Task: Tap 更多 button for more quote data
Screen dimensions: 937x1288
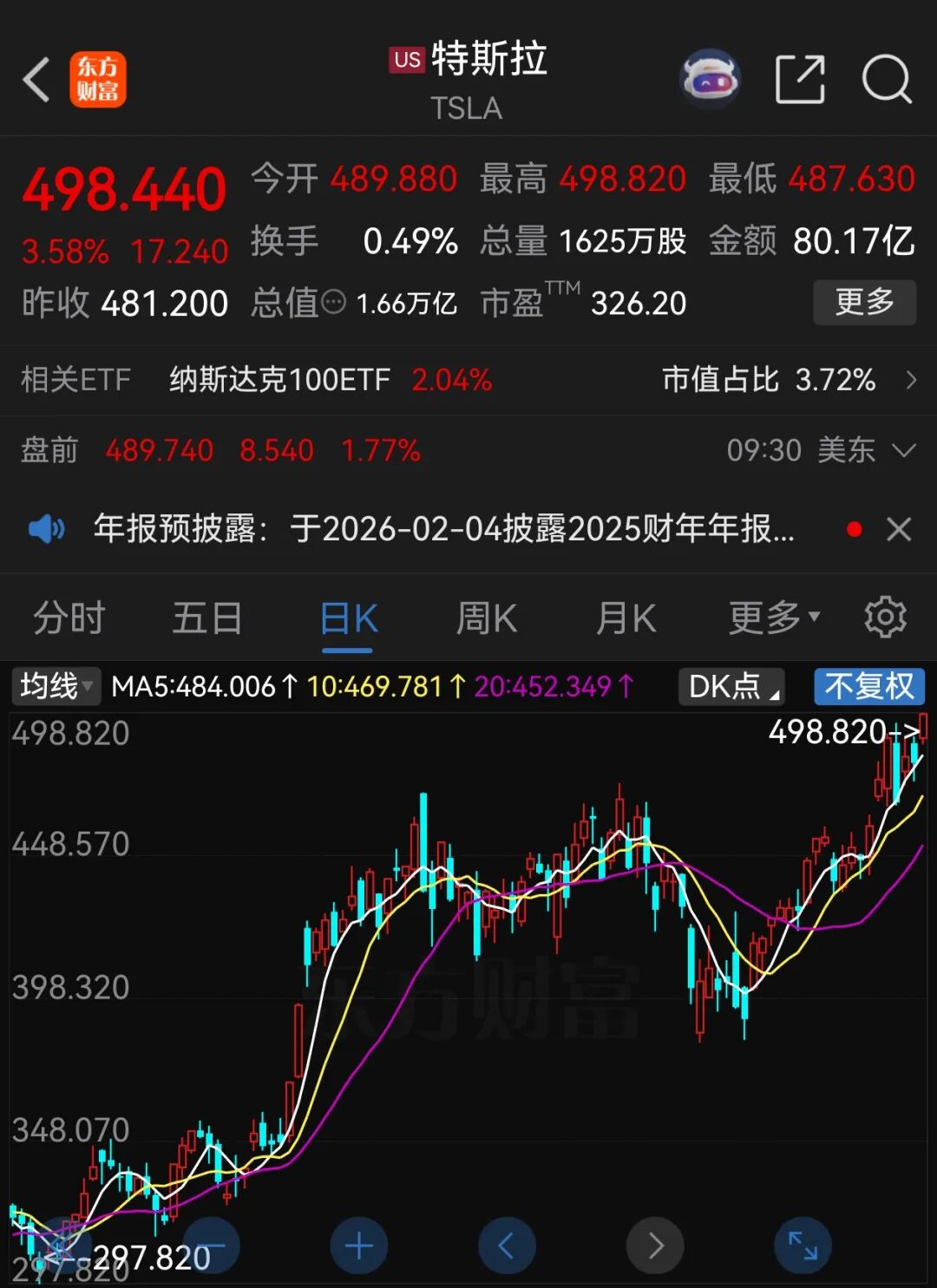Action: pos(863,302)
